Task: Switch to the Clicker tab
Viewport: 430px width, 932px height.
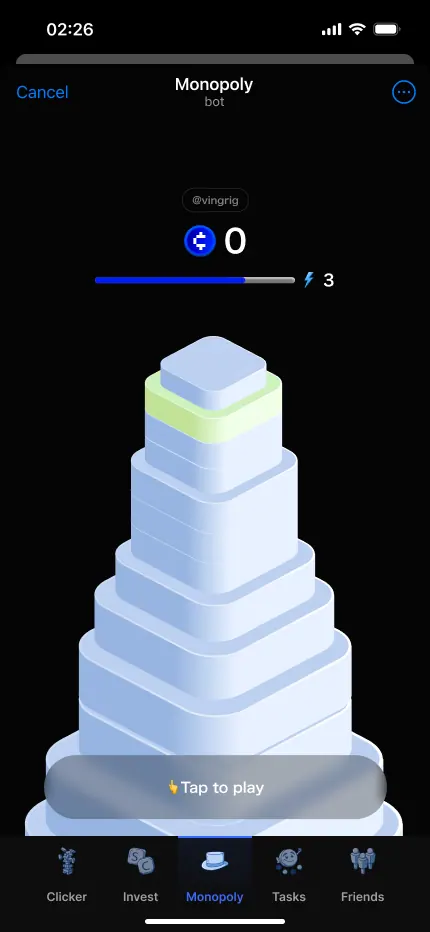Action: pyautogui.click(x=67, y=874)
